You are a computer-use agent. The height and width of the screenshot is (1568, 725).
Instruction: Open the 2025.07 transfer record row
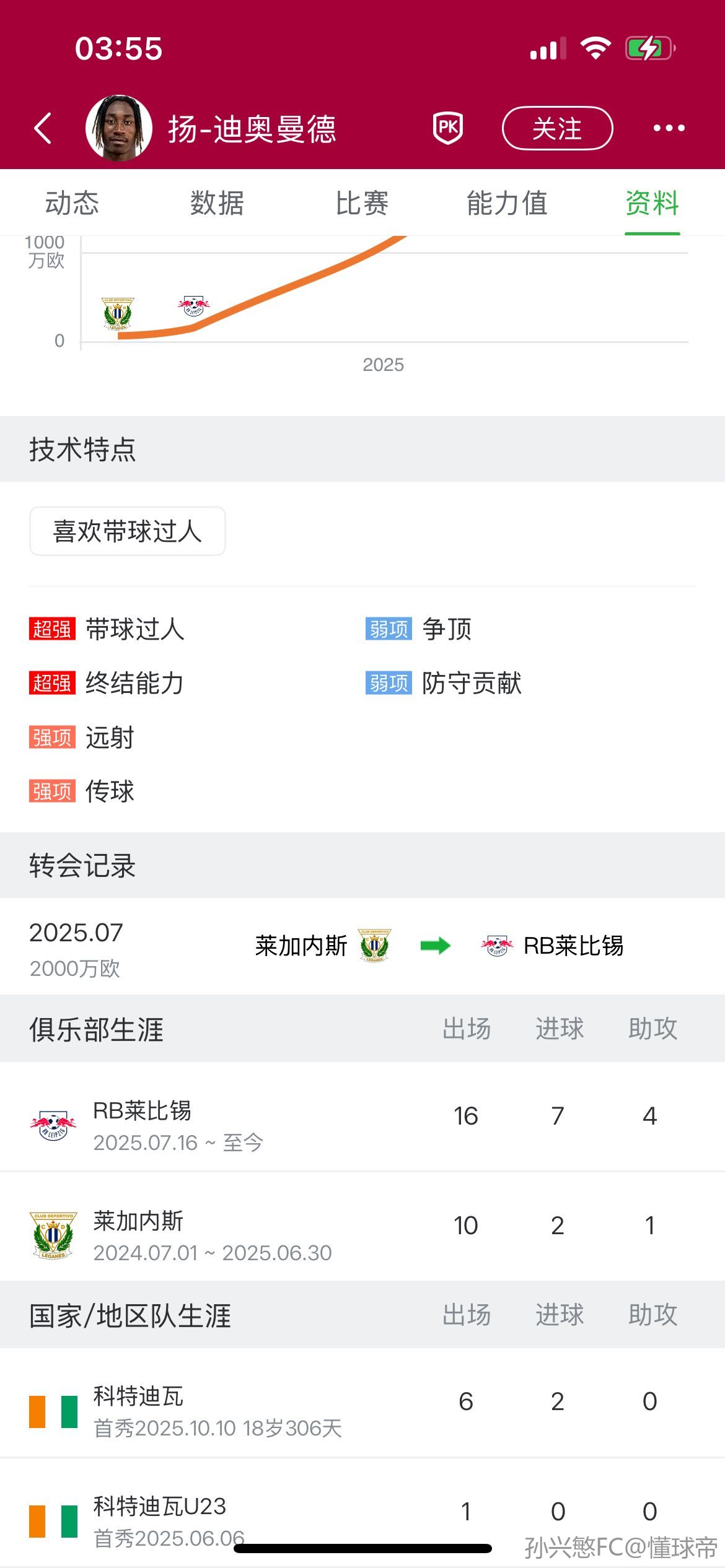click(x=362, y=946)
